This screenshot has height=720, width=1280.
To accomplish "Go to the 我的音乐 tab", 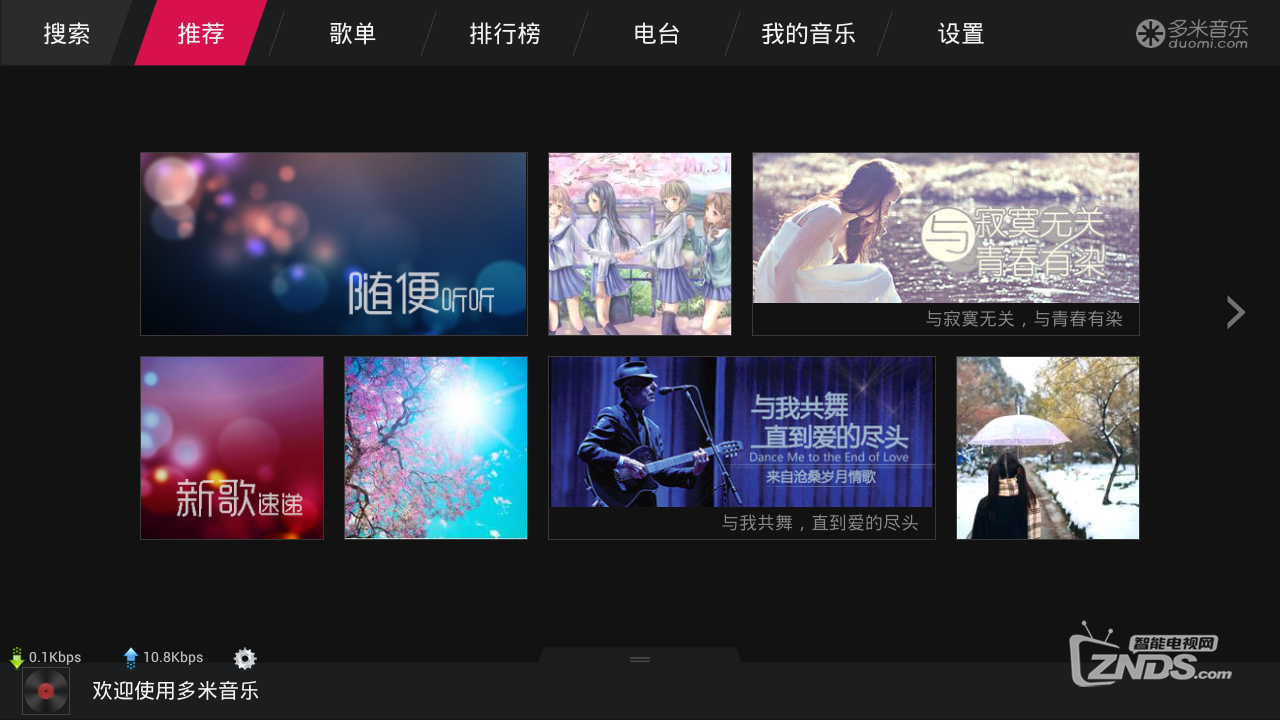I will [808, 33].
